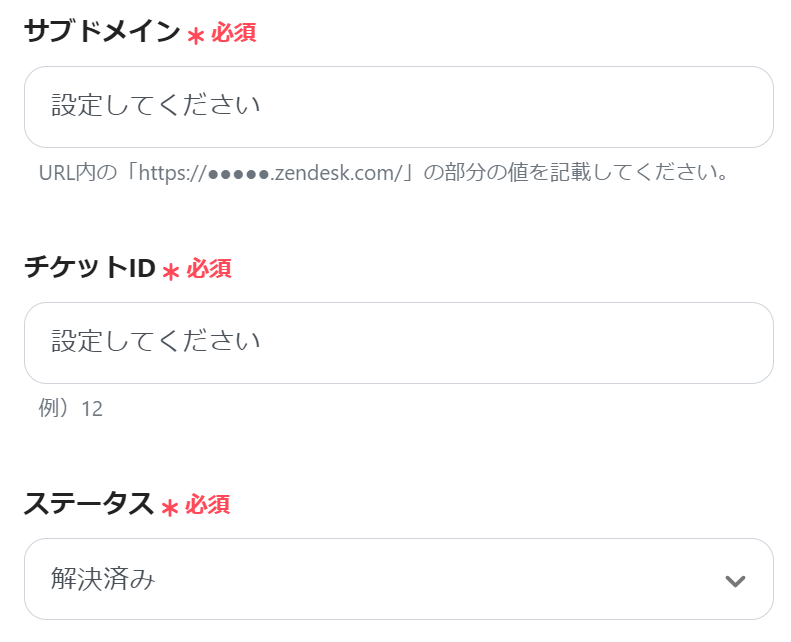Tap the チケットID input field
Image resolution: width=791 pixels, height=642 pixels.
(x=398, y=343)
